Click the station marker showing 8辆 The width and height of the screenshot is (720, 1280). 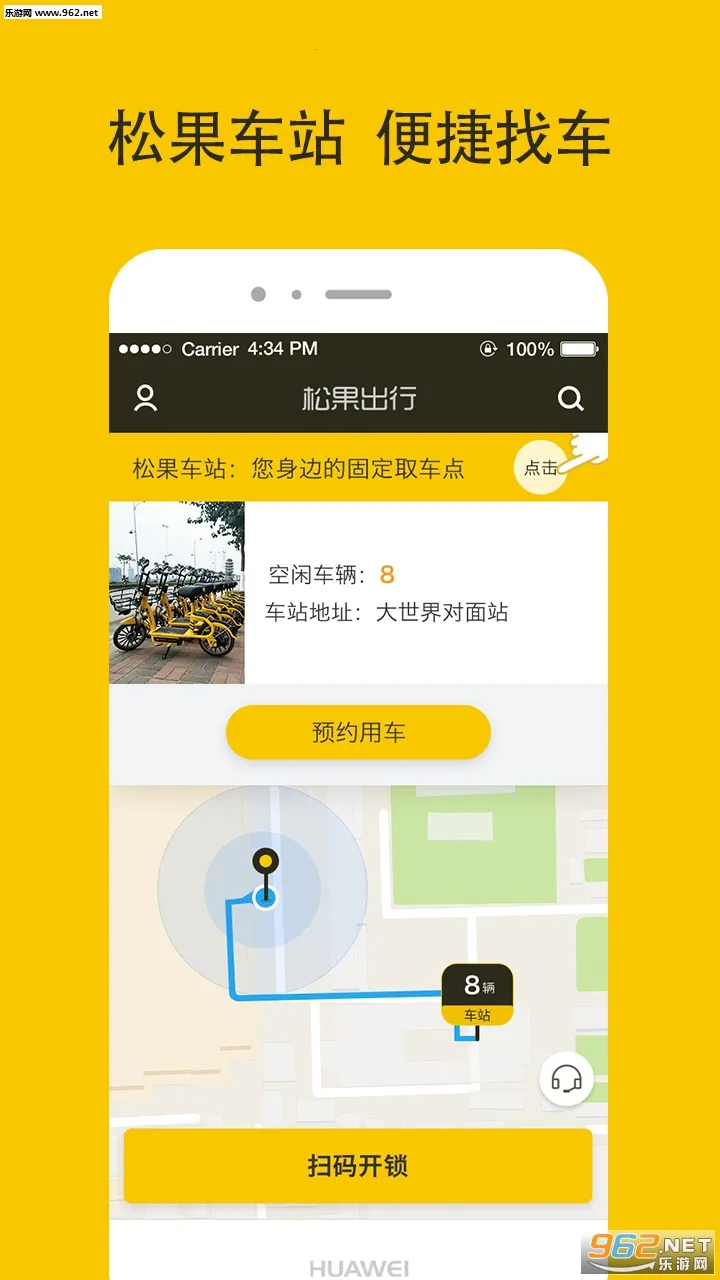(477, 985)
